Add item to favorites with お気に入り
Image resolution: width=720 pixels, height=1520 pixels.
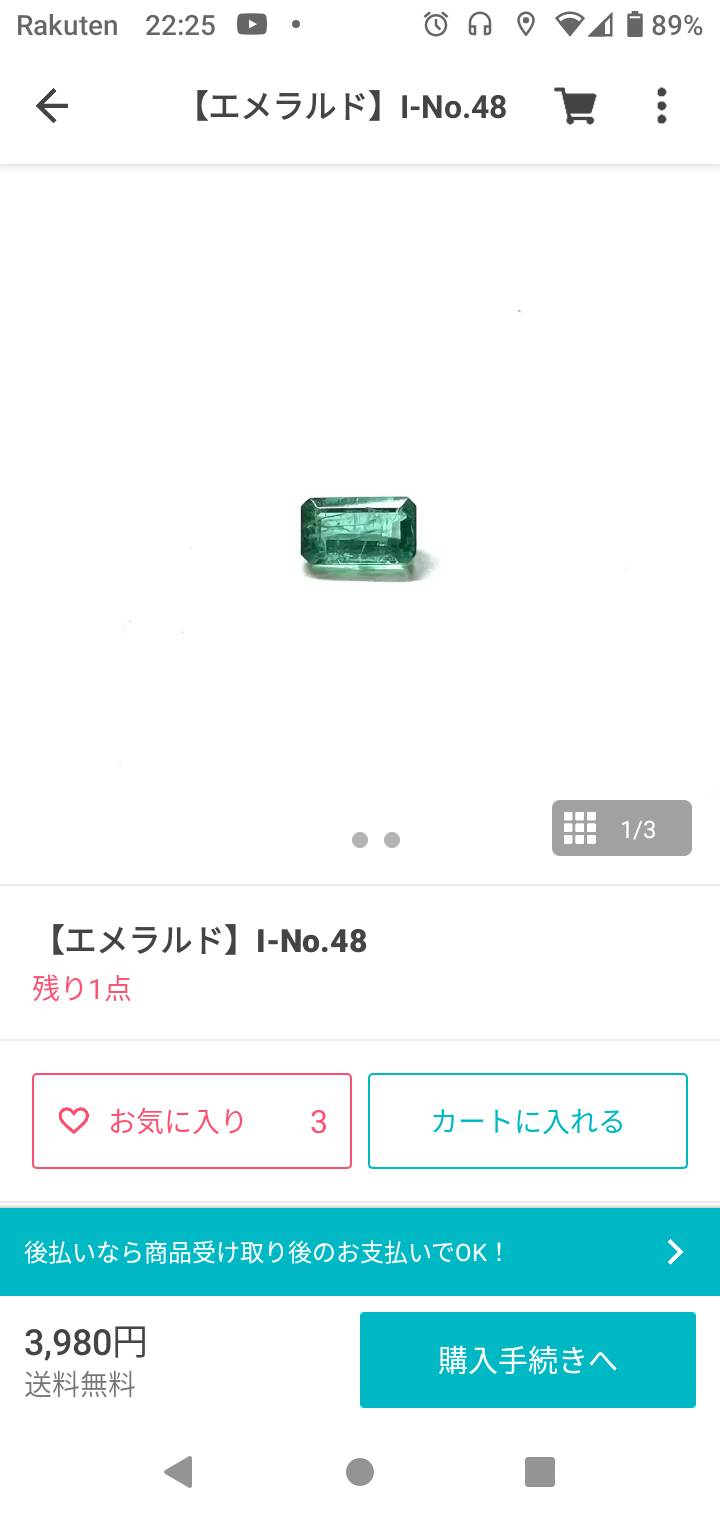click(192, 1121)
